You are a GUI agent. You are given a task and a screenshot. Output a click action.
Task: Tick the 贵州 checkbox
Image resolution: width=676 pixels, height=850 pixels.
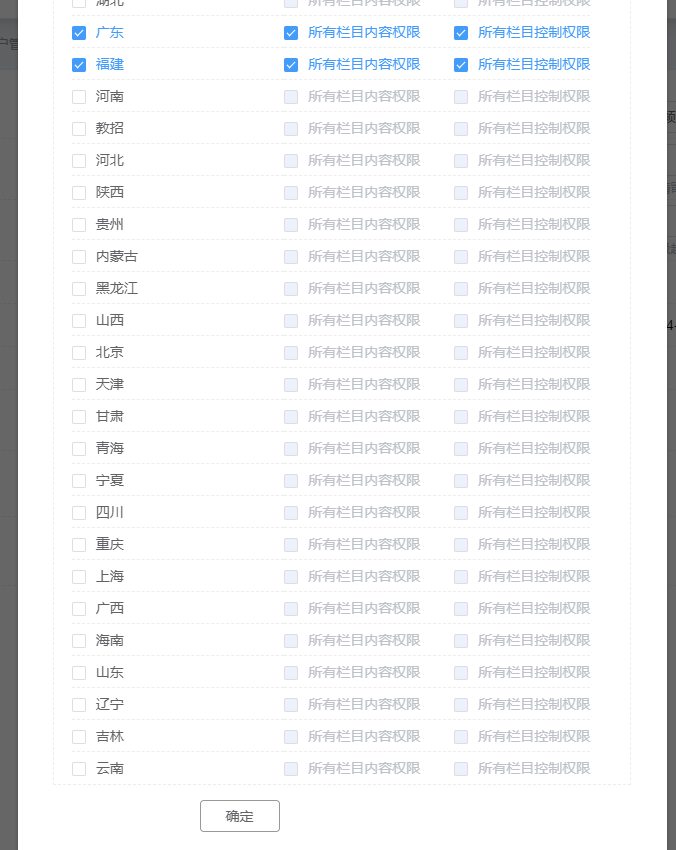[79, 225]
